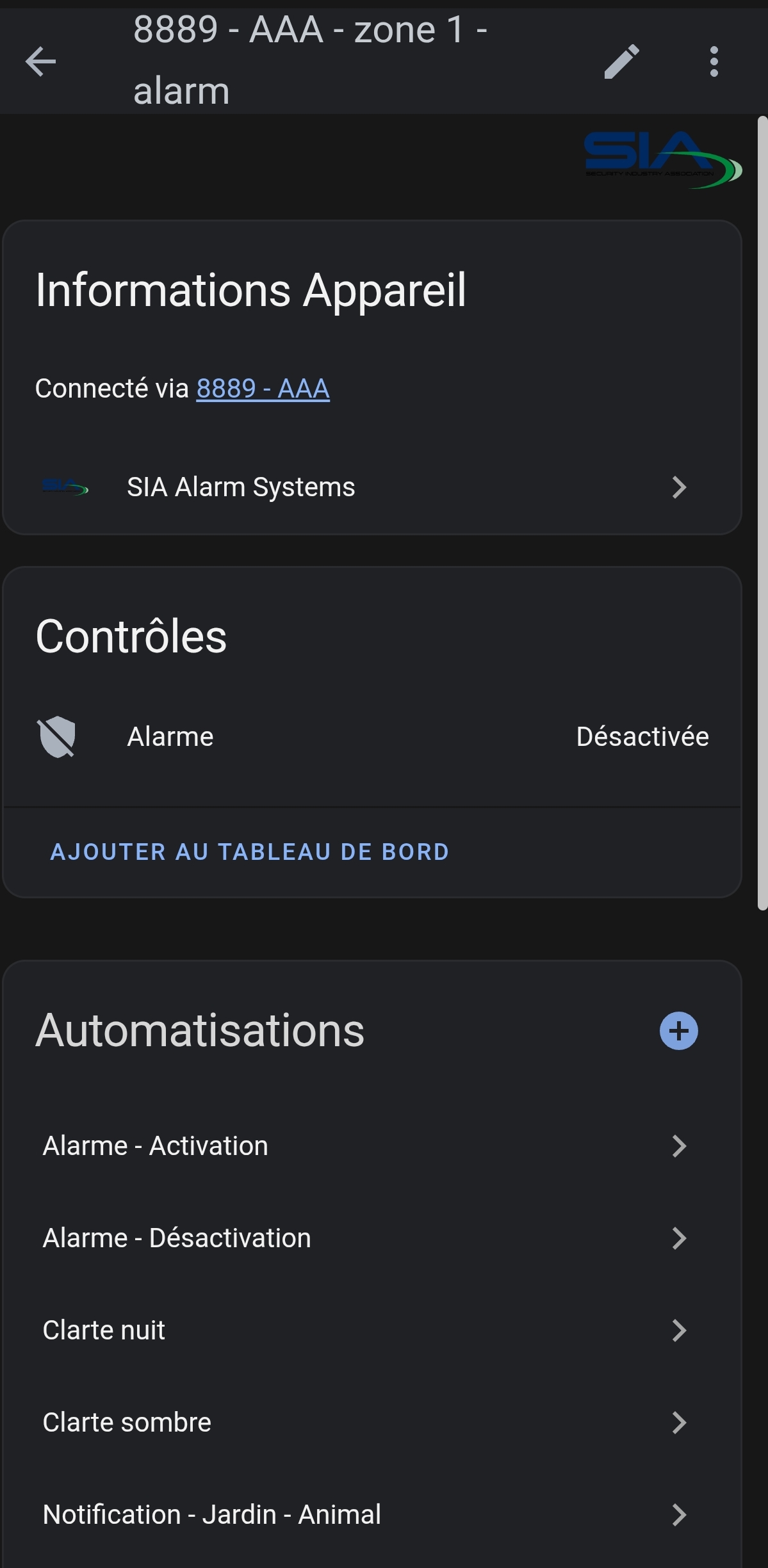
Task: Go back using the arrow icon
Action: point(41,61)
